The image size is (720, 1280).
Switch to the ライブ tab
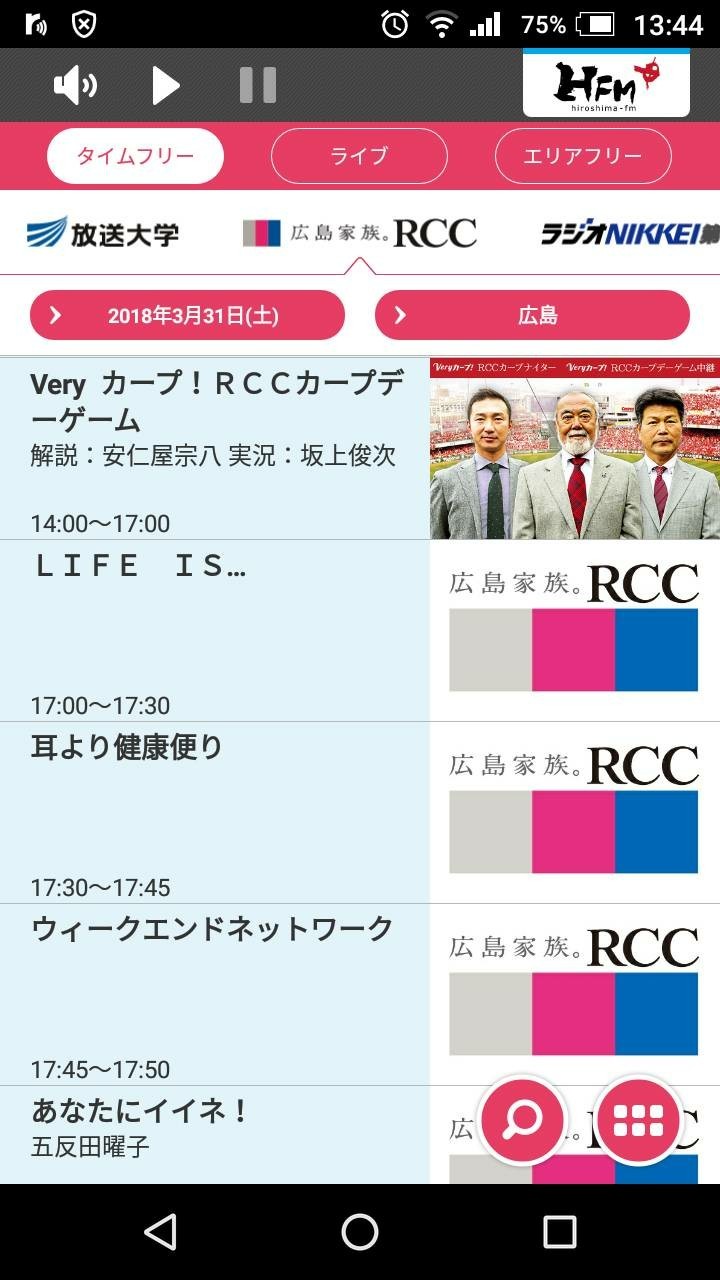tap(359, 156)
